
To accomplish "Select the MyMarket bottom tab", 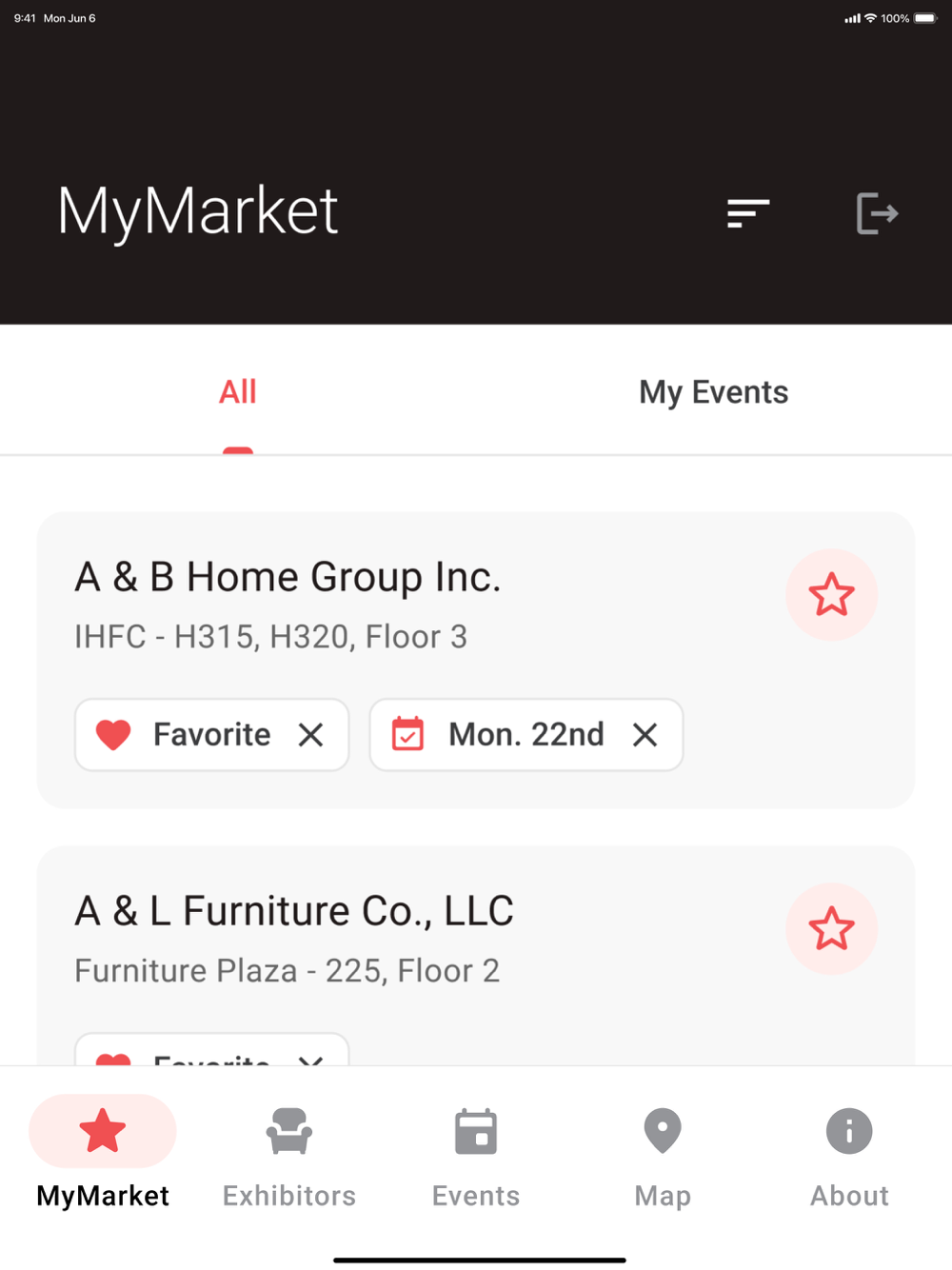I will [103, 1158].
